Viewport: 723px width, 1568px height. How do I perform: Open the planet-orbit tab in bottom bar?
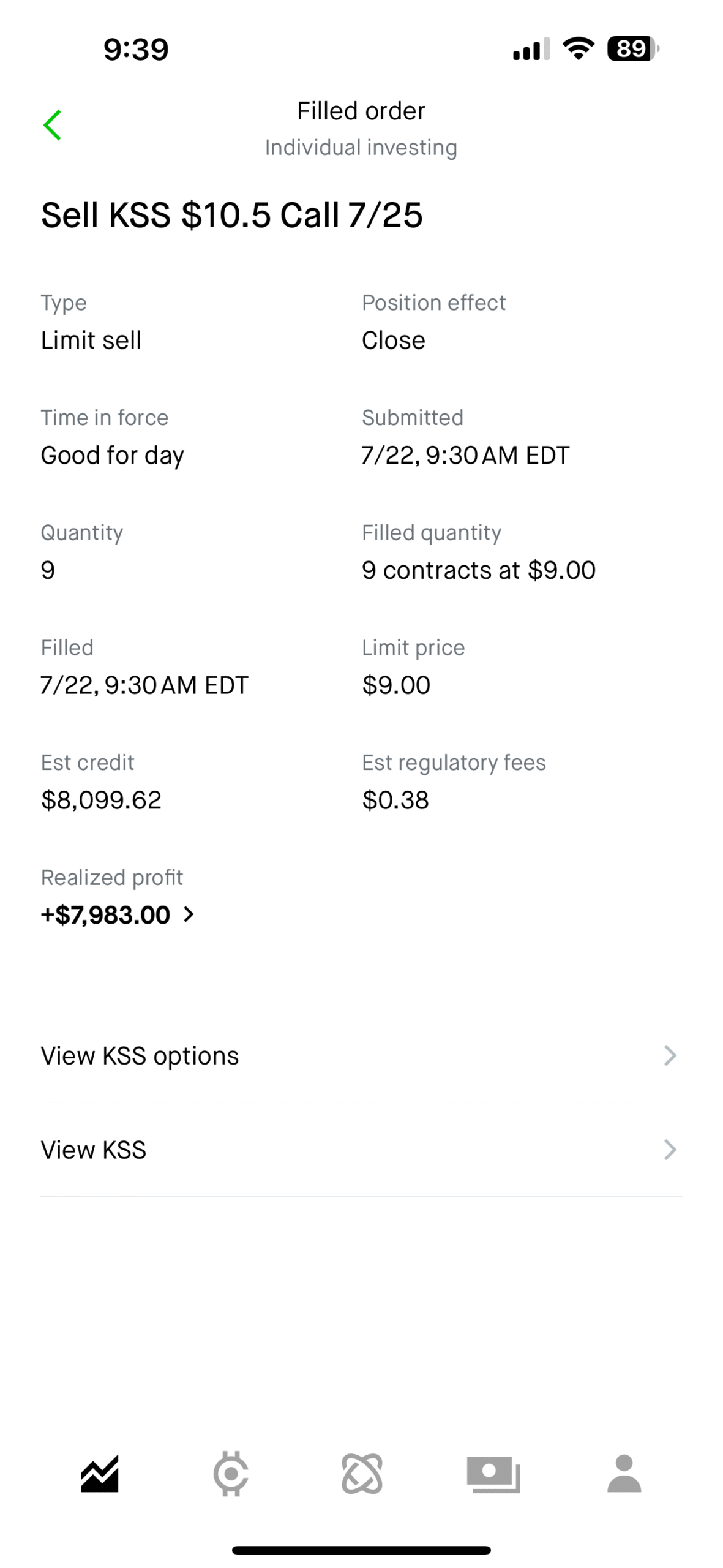(x=362, y=1473)
